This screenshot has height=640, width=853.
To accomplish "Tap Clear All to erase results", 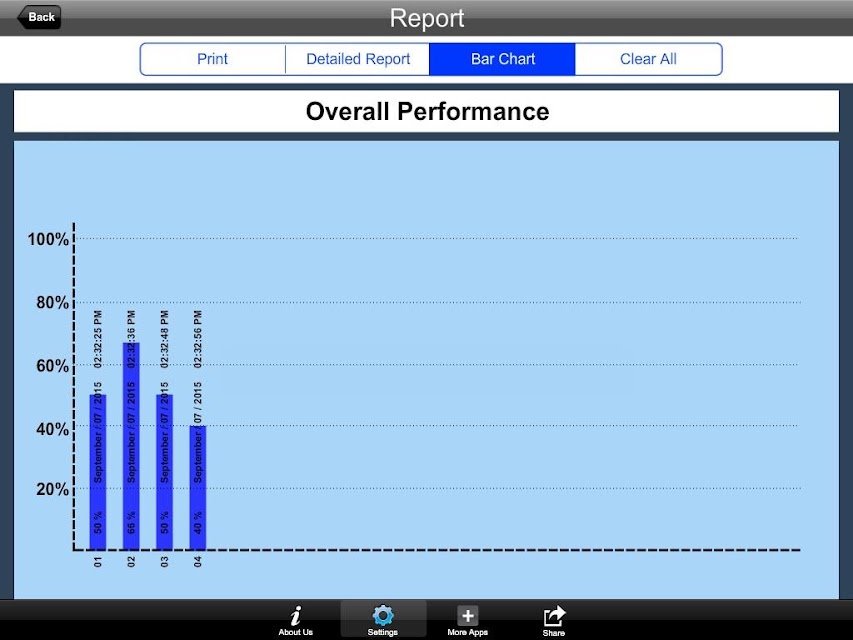I will (x=648, y=59).
